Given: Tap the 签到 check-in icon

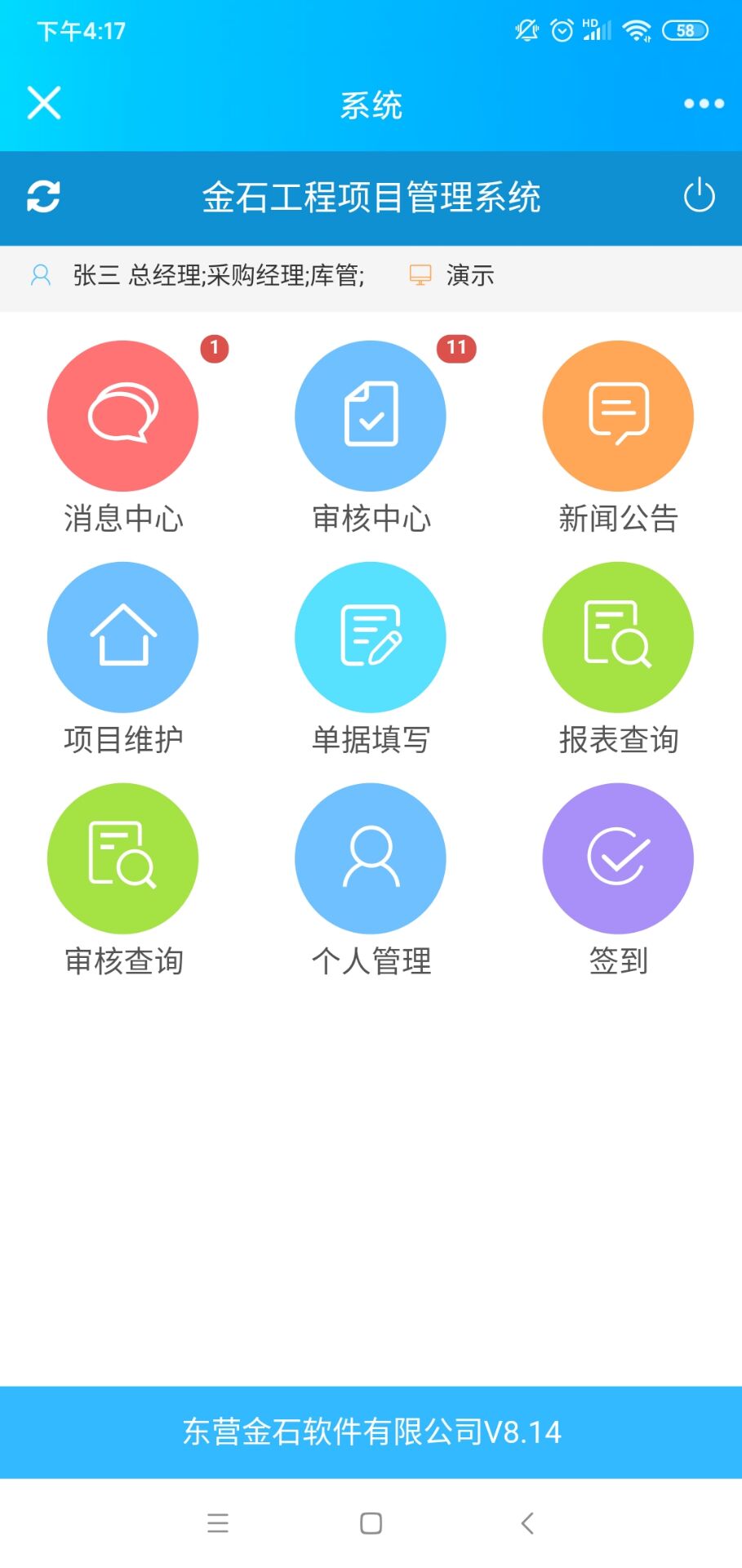Looking at the screenshot, I should [x=618, y=857].
